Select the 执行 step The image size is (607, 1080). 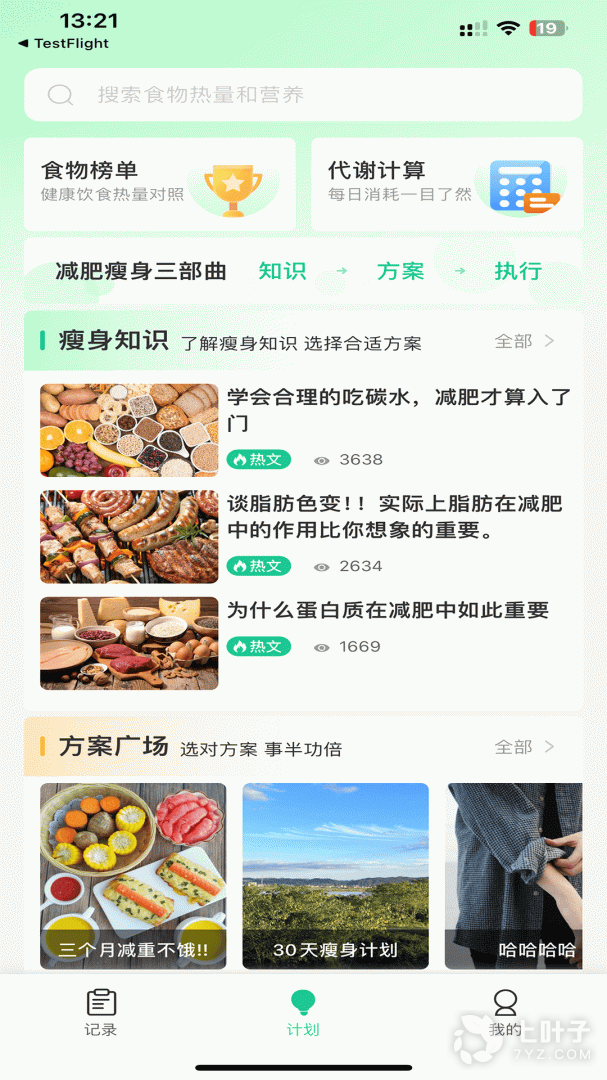tap(518, 271)
